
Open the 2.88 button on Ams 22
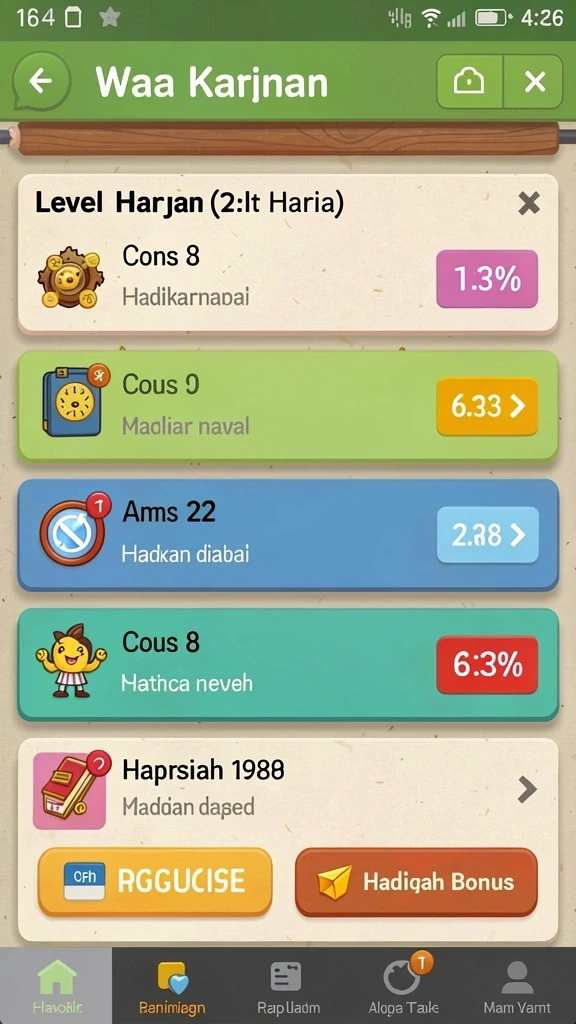487,535
